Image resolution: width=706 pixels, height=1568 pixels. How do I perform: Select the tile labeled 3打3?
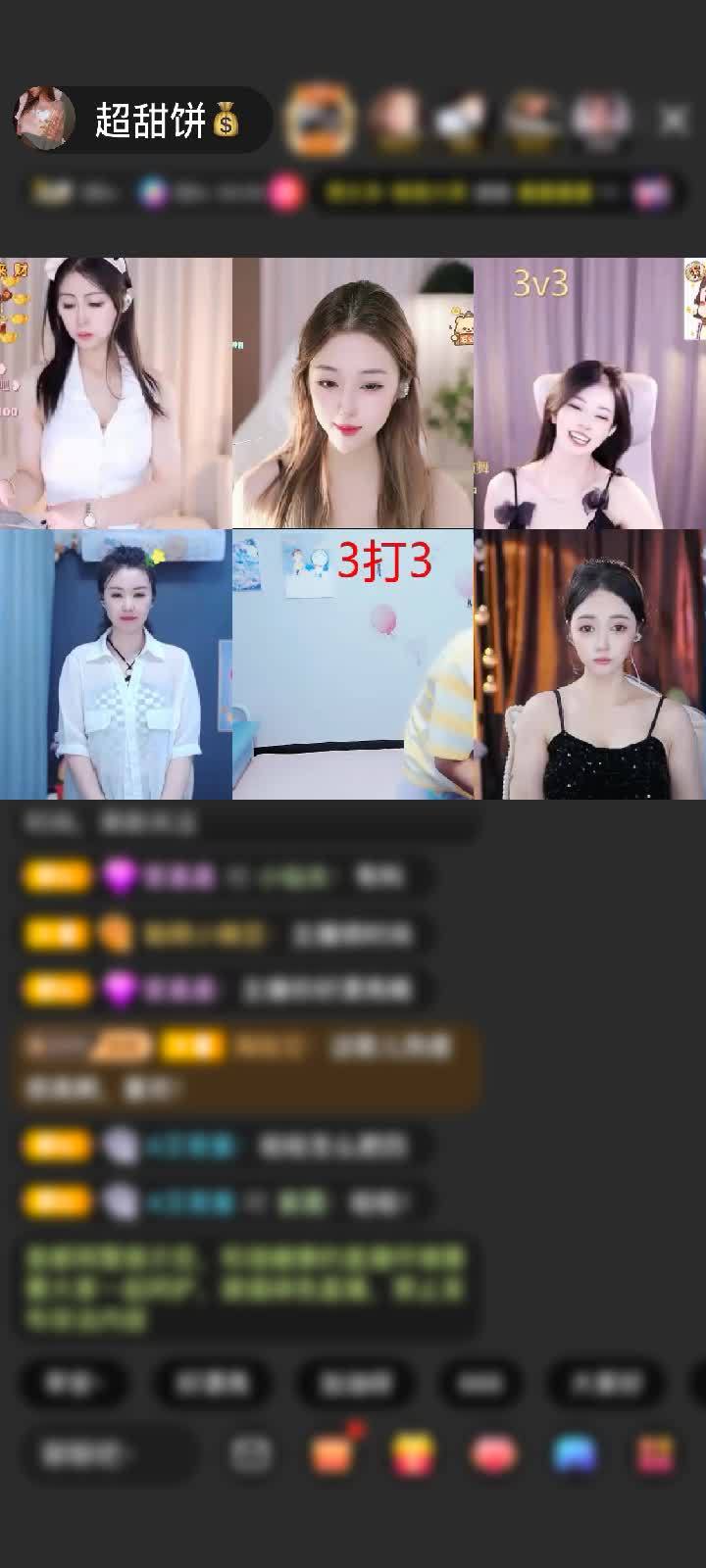353,664
